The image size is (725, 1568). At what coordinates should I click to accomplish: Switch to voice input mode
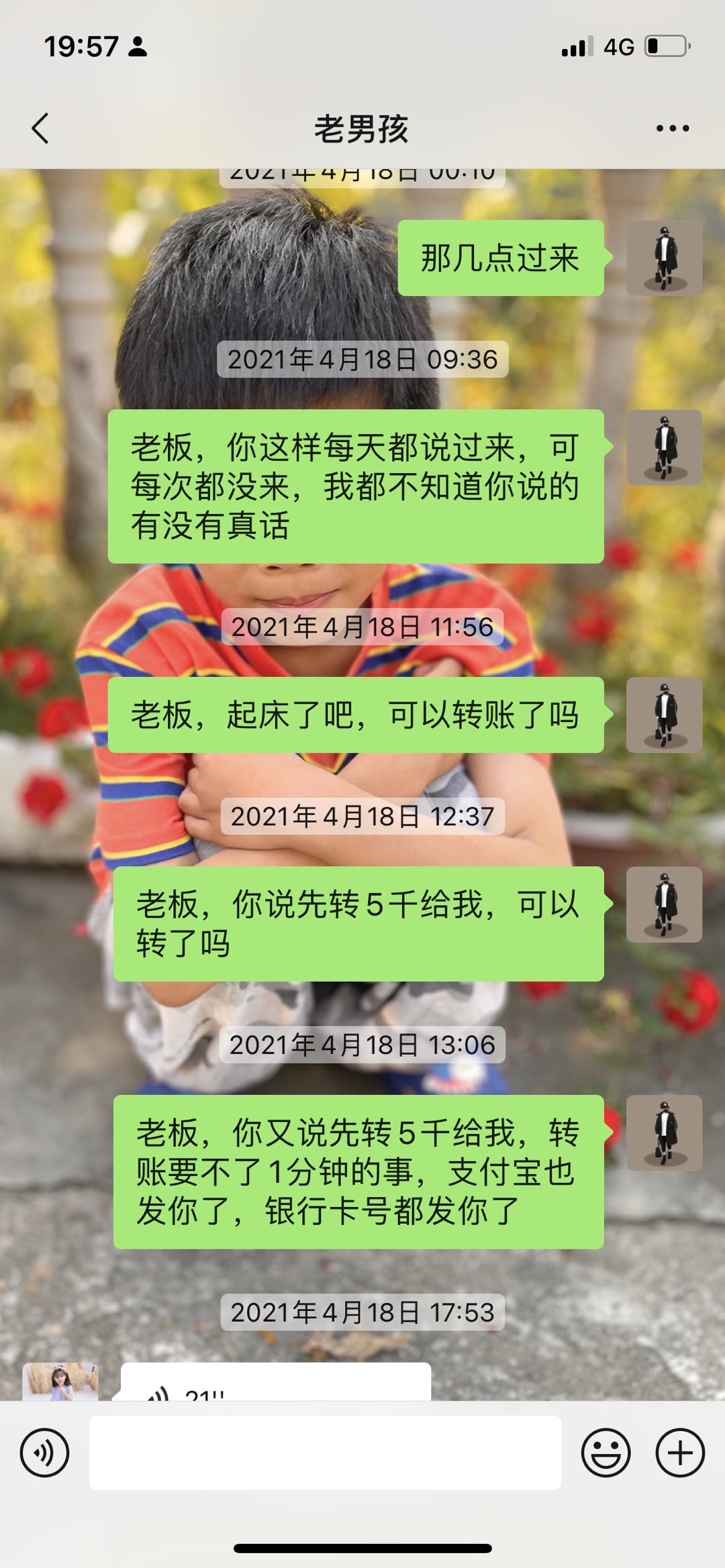coord(44,1453)
